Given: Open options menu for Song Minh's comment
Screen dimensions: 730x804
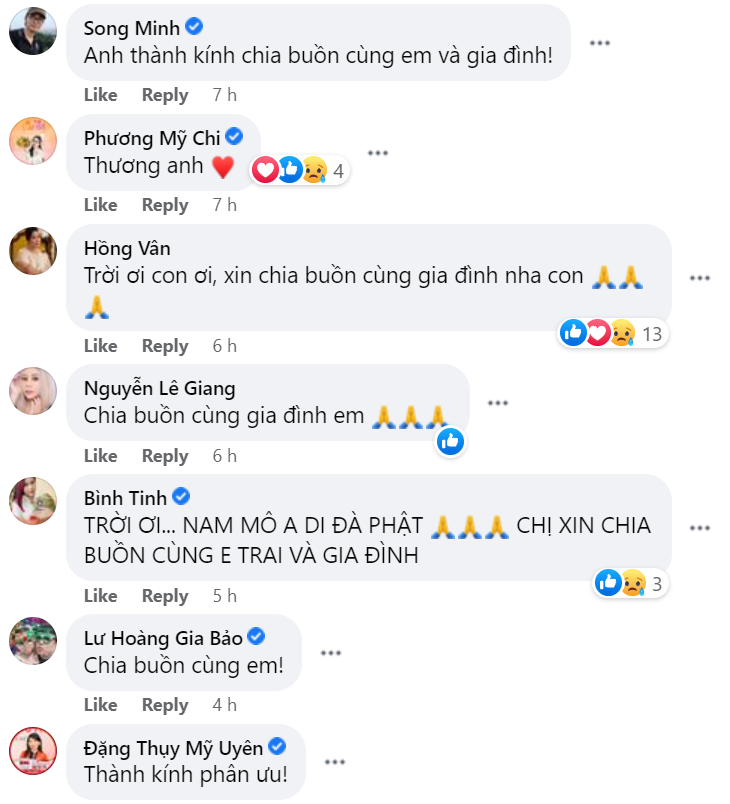Looking at the screenshot, I should (599, 43).
